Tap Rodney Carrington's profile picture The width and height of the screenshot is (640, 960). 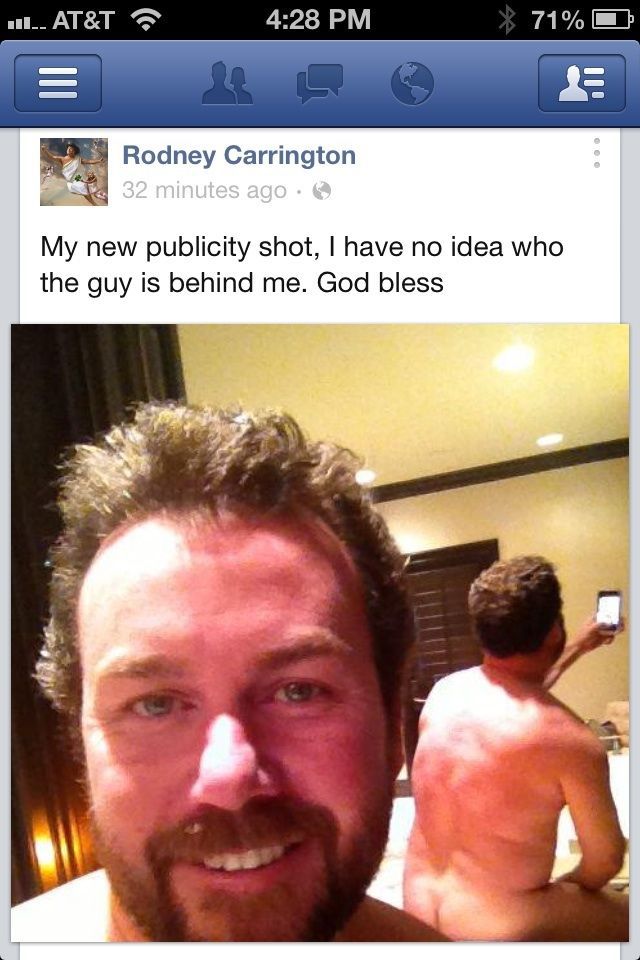point(73,172)
